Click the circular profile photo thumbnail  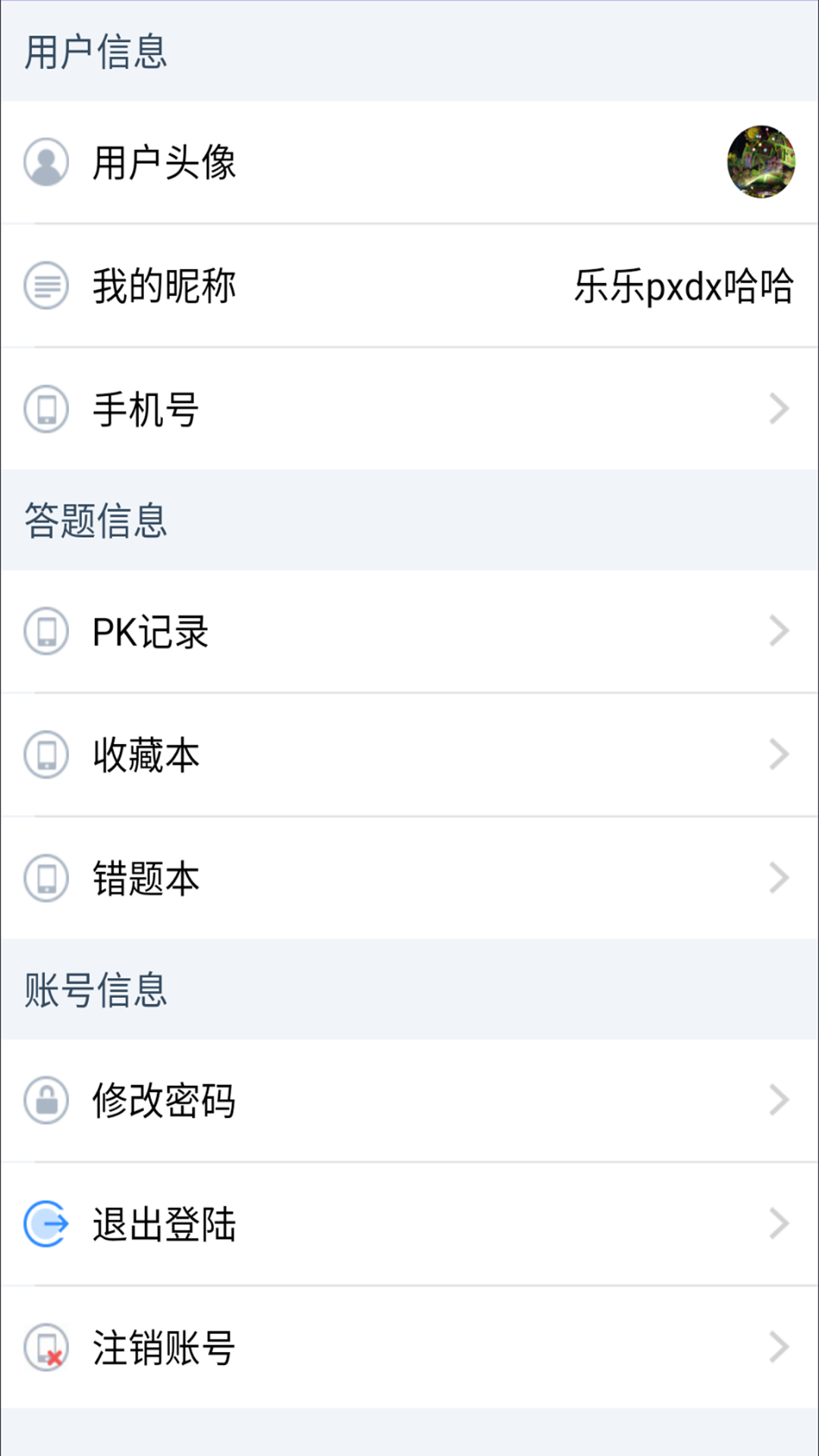(x=762, y=161)
